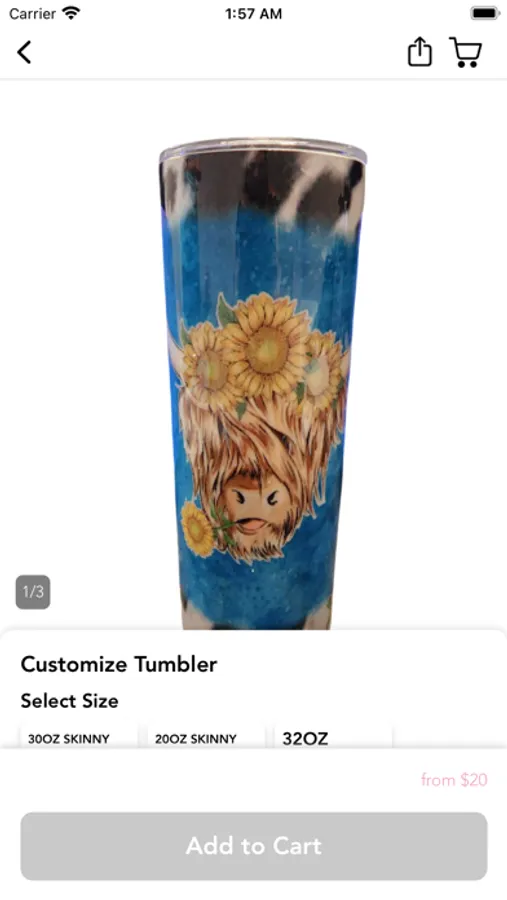Image resolution: width=507 pixels, height=900 pixels.
Task: Tap Add to Cart button
Action: 254,846
